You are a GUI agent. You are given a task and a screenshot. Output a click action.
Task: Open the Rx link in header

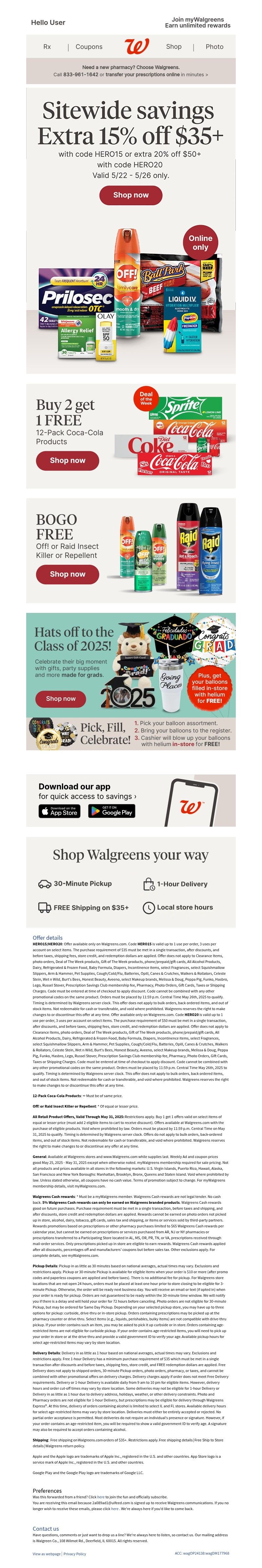coord(47,46)
